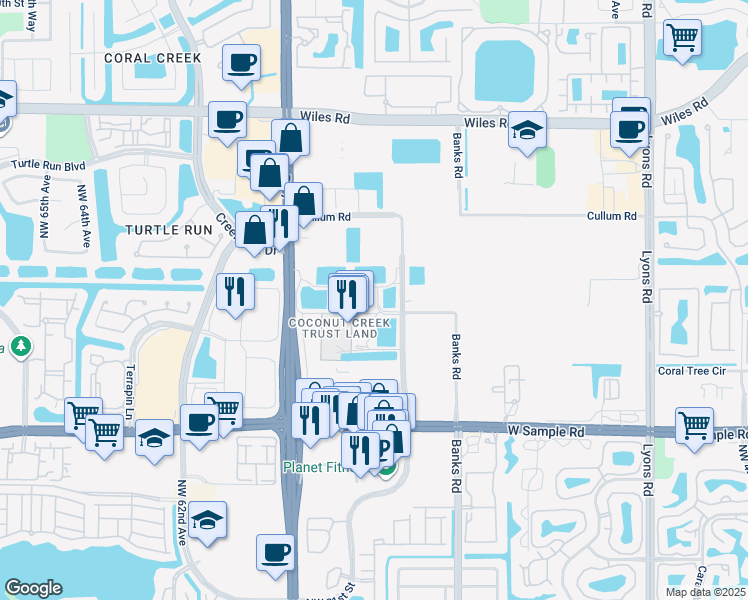Tap the graduation cap marker on Wiles Rd
Viewport: 748px width, 600px height.
pos(527,131)
